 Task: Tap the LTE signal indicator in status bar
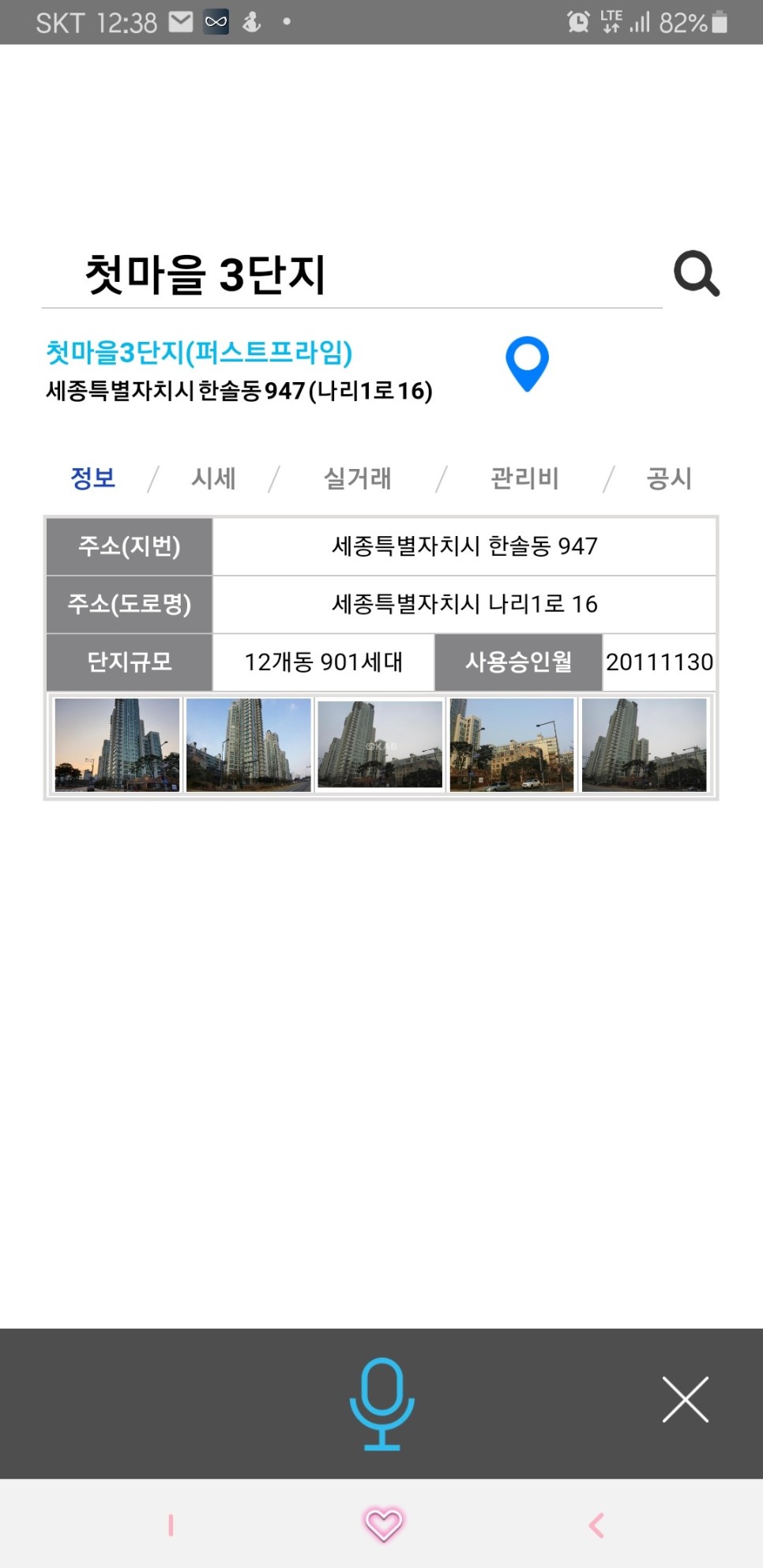[x=611, y=21]
